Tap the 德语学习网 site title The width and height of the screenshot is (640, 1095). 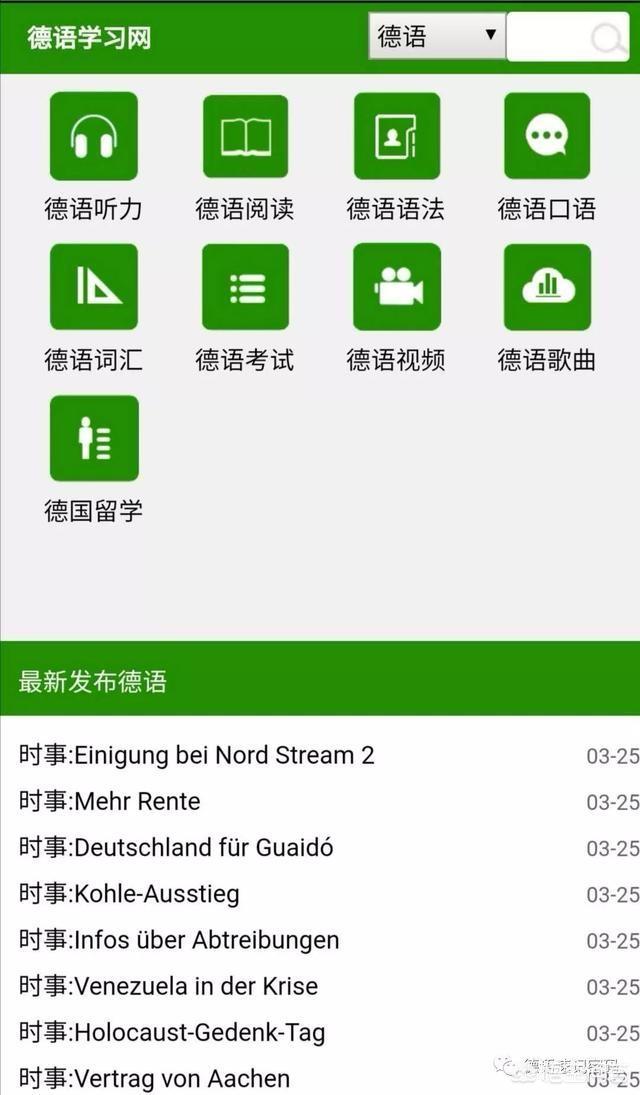(89, 38)
